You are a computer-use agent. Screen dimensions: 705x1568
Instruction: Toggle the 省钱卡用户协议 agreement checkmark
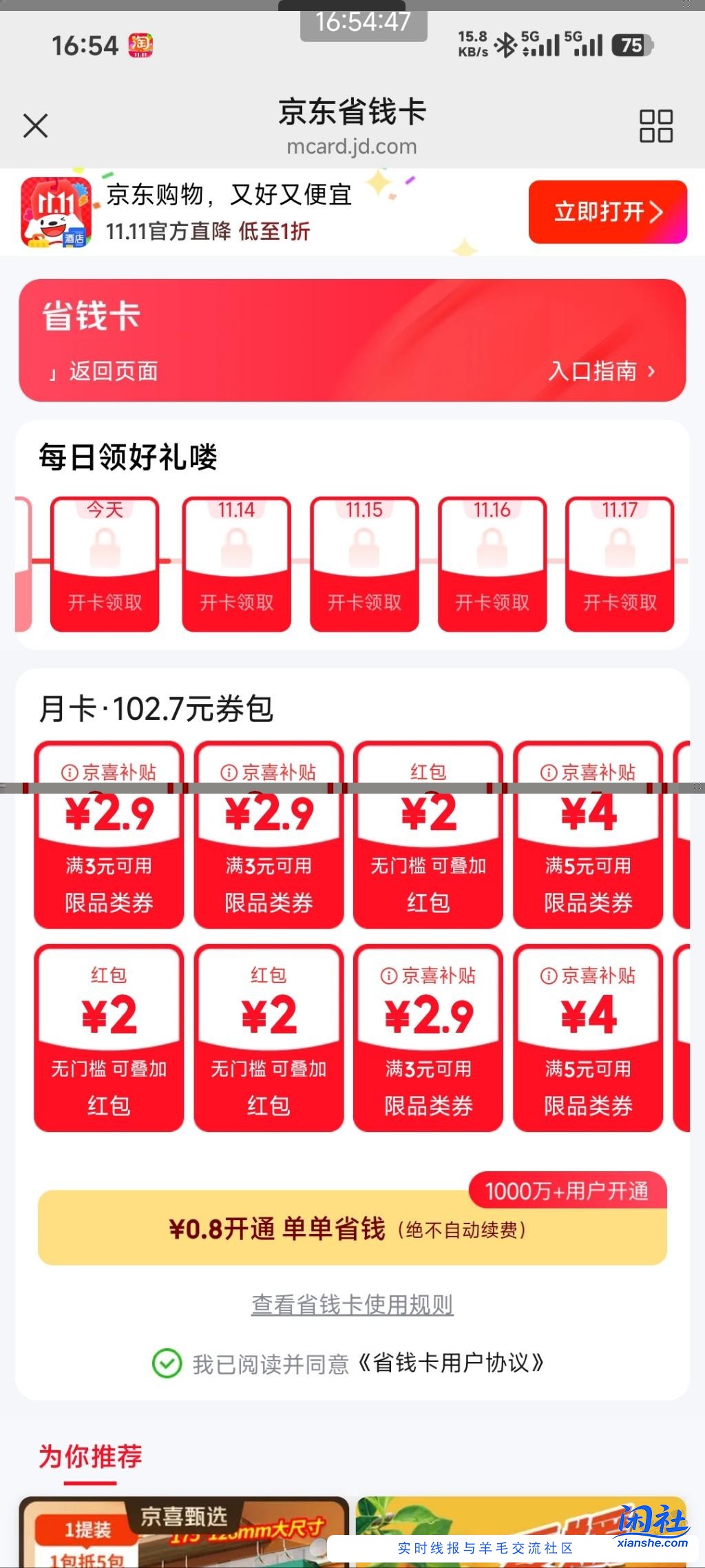tap(165, 1362)
